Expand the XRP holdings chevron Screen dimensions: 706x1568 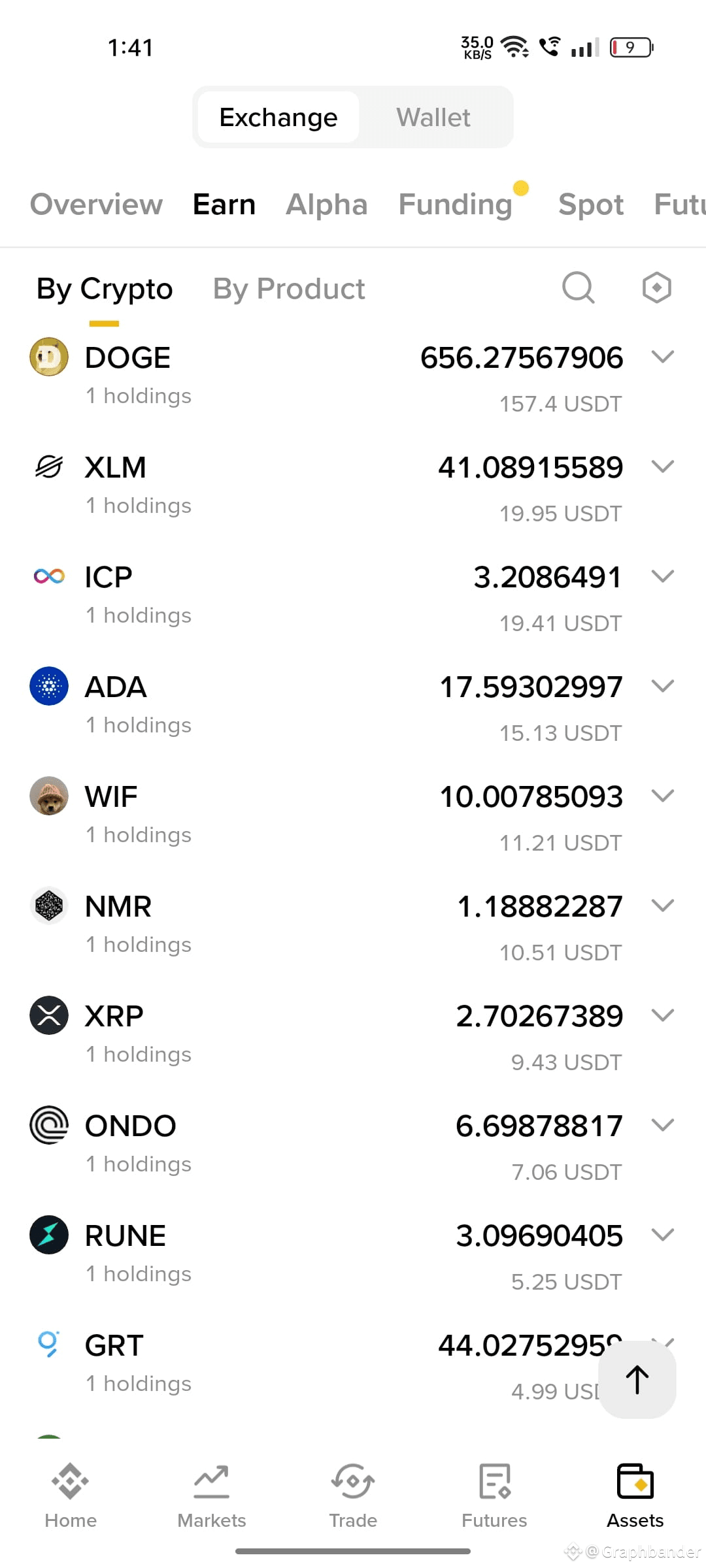point(663,1015)
